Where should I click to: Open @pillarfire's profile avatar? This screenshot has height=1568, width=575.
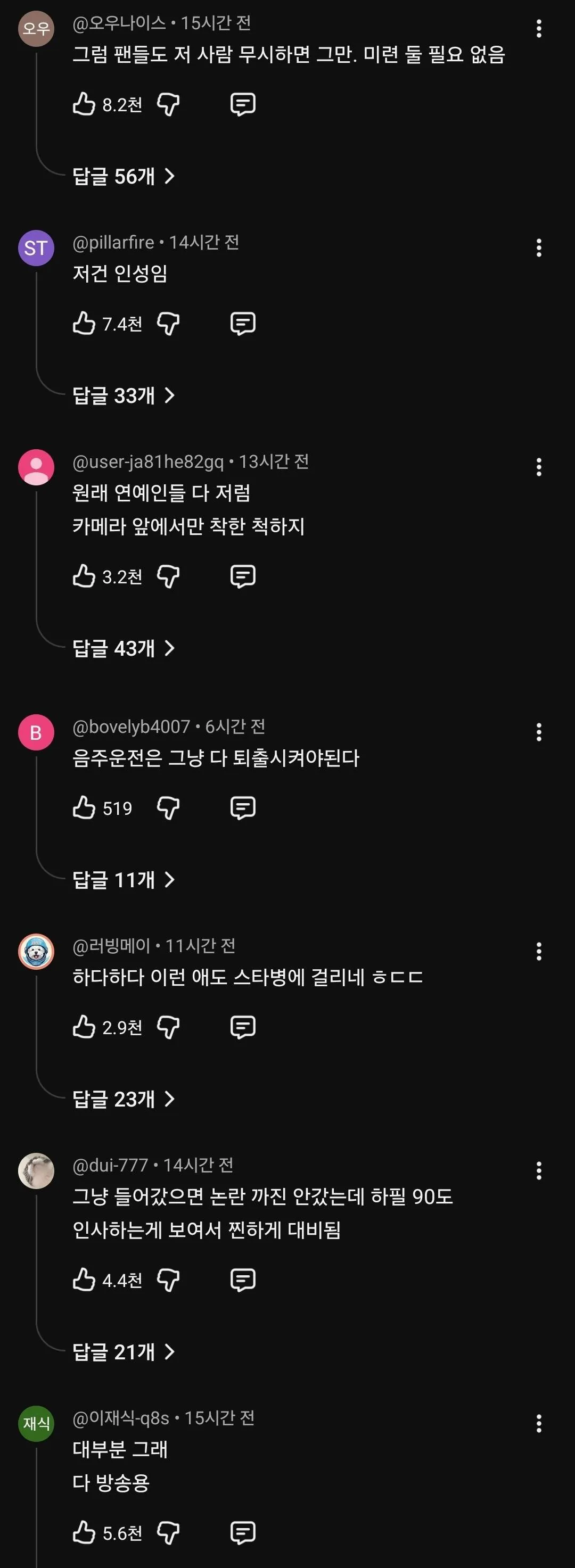click(36, 247)
